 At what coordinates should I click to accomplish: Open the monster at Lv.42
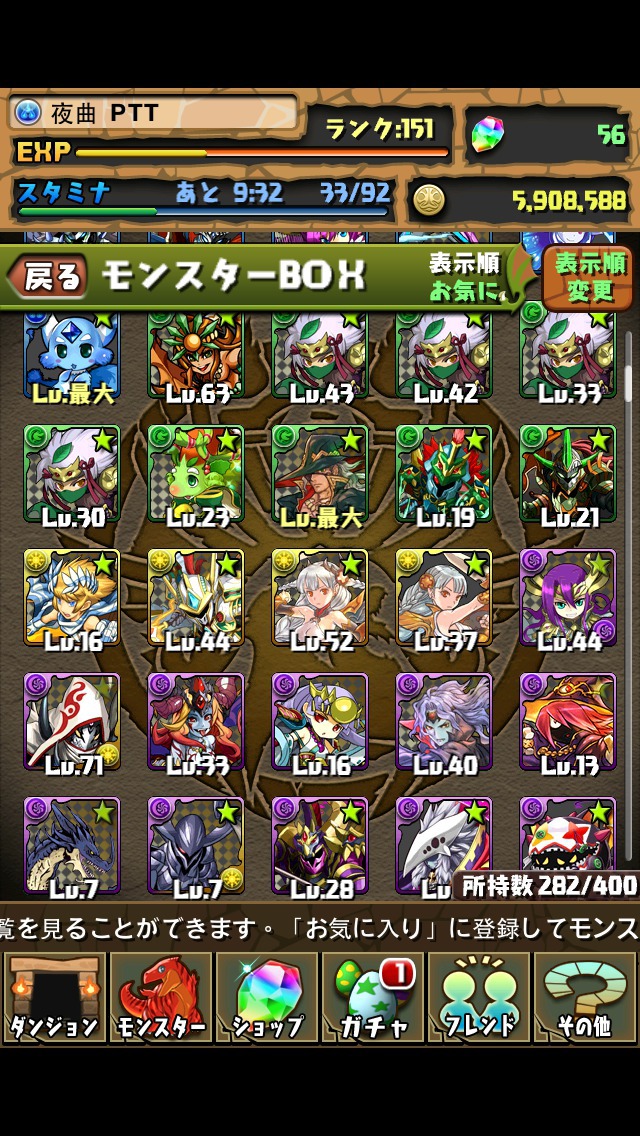pyautogui.click(x=444, y=355)
